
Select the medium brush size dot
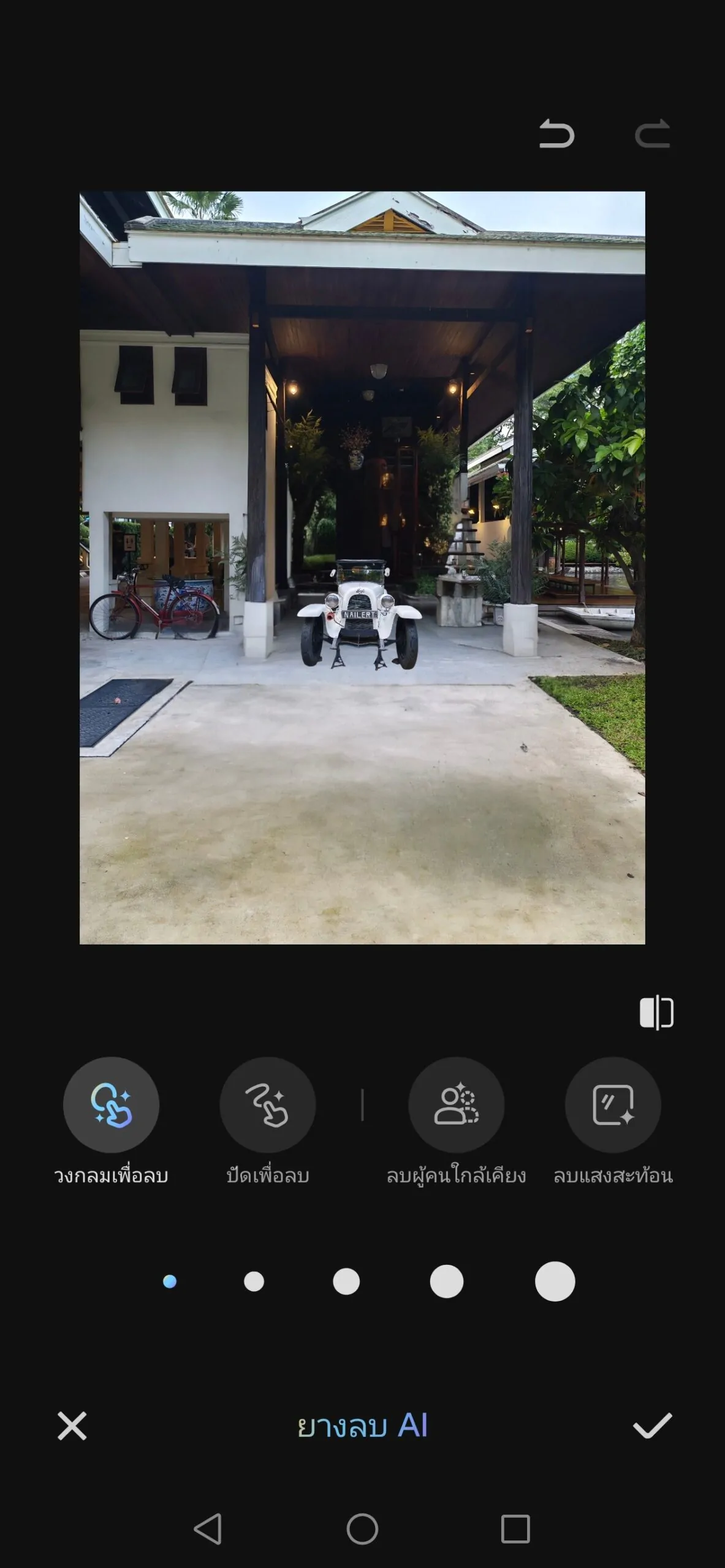tap(346, 1281)
